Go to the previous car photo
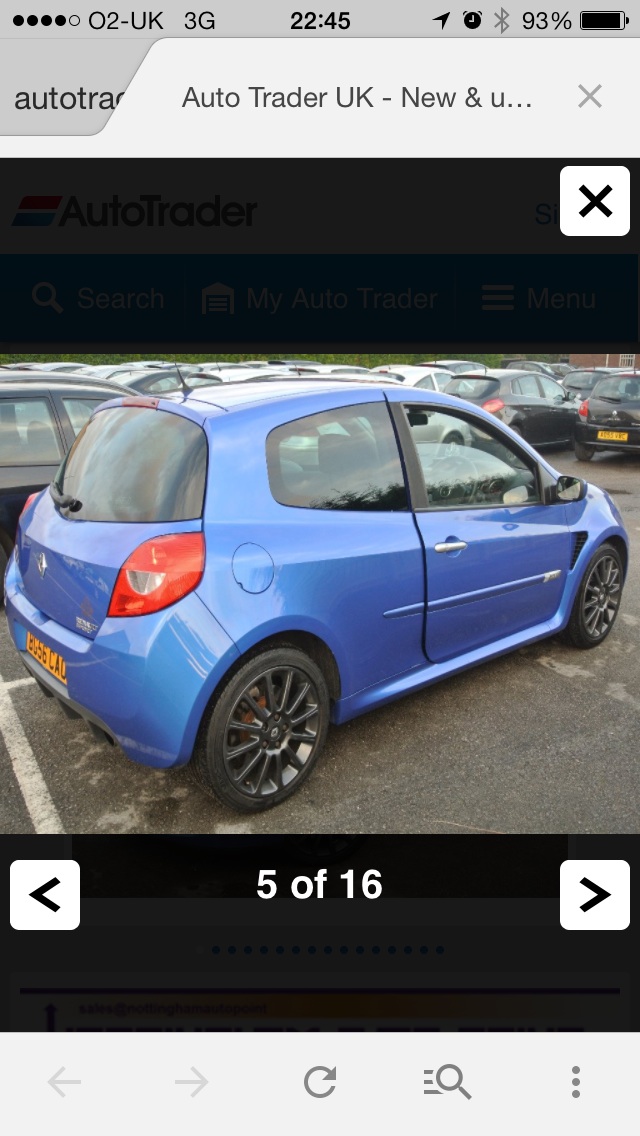Viewport: 640px width, 1136px height. click(45, 895)
